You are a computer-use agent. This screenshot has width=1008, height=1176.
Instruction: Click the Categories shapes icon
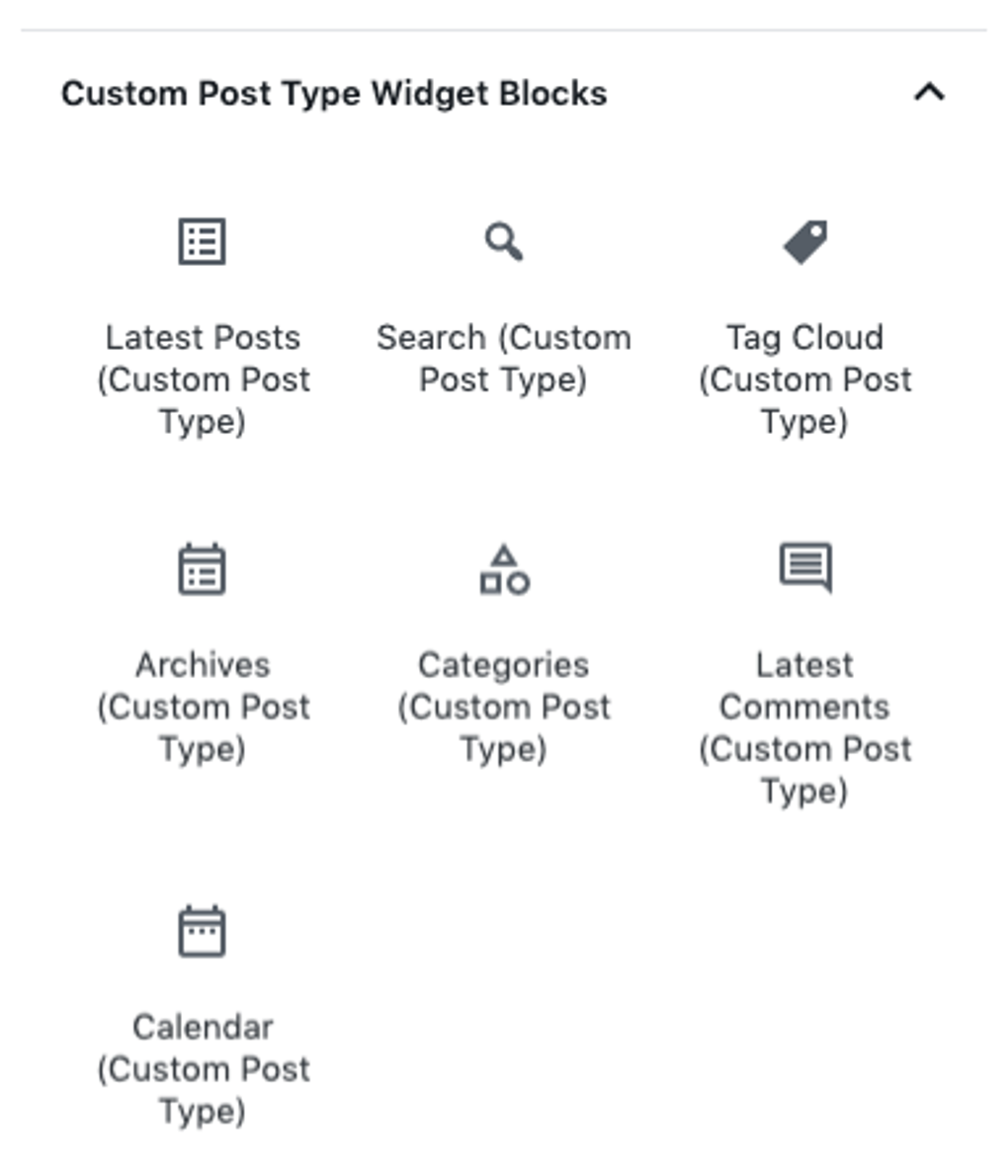[x=505, y=567]
